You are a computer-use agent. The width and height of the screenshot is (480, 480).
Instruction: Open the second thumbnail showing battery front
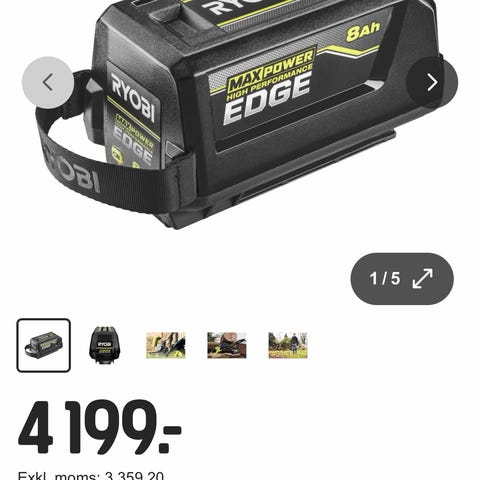(105, 345)
